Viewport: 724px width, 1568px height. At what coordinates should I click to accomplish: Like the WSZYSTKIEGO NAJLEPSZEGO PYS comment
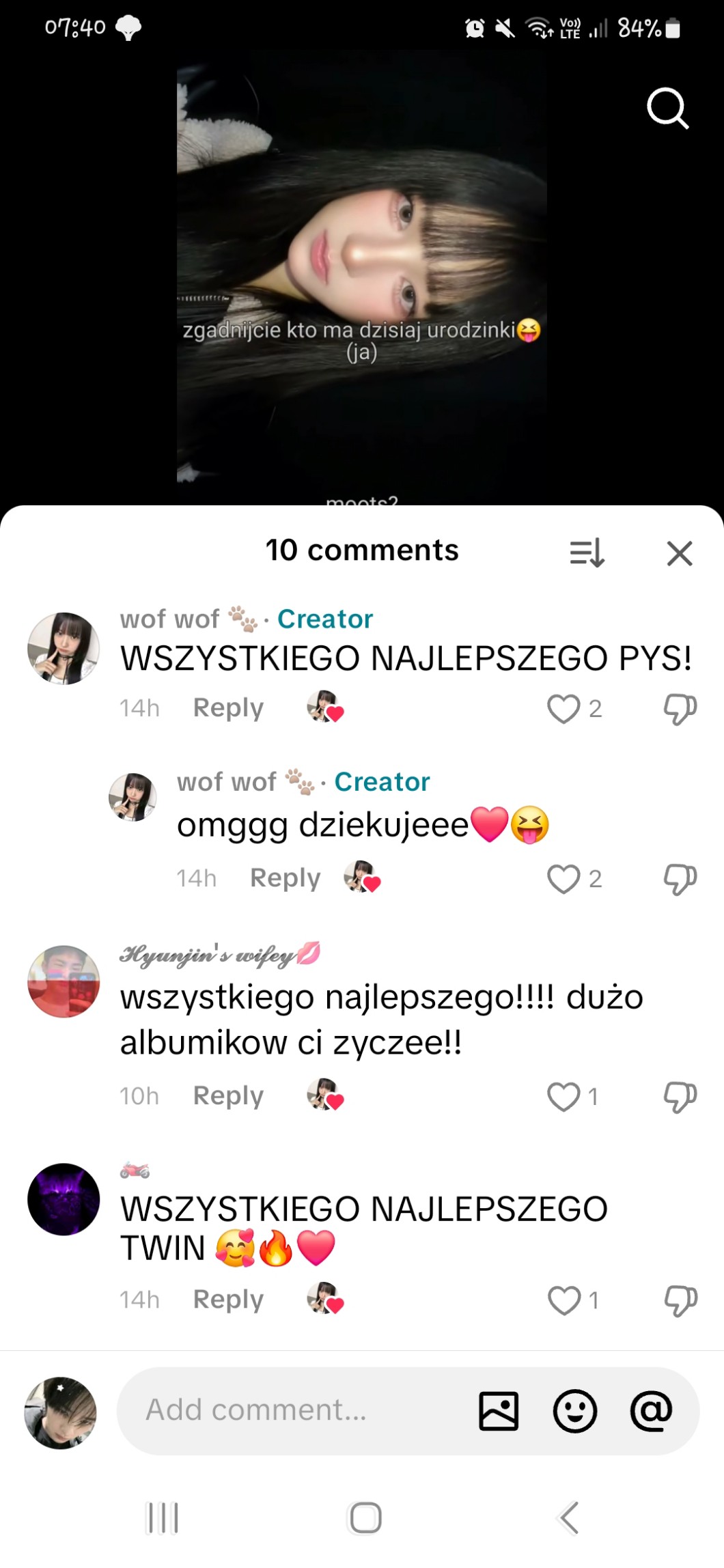563,709
